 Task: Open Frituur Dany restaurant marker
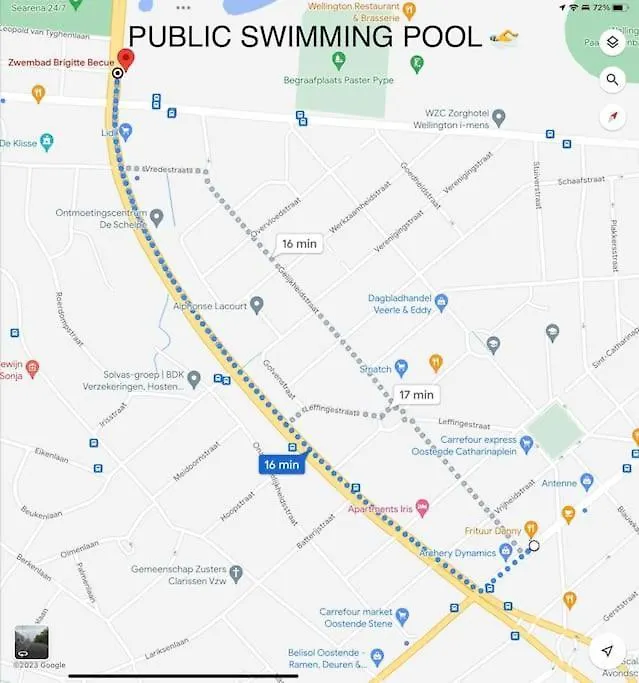[532, 528]
